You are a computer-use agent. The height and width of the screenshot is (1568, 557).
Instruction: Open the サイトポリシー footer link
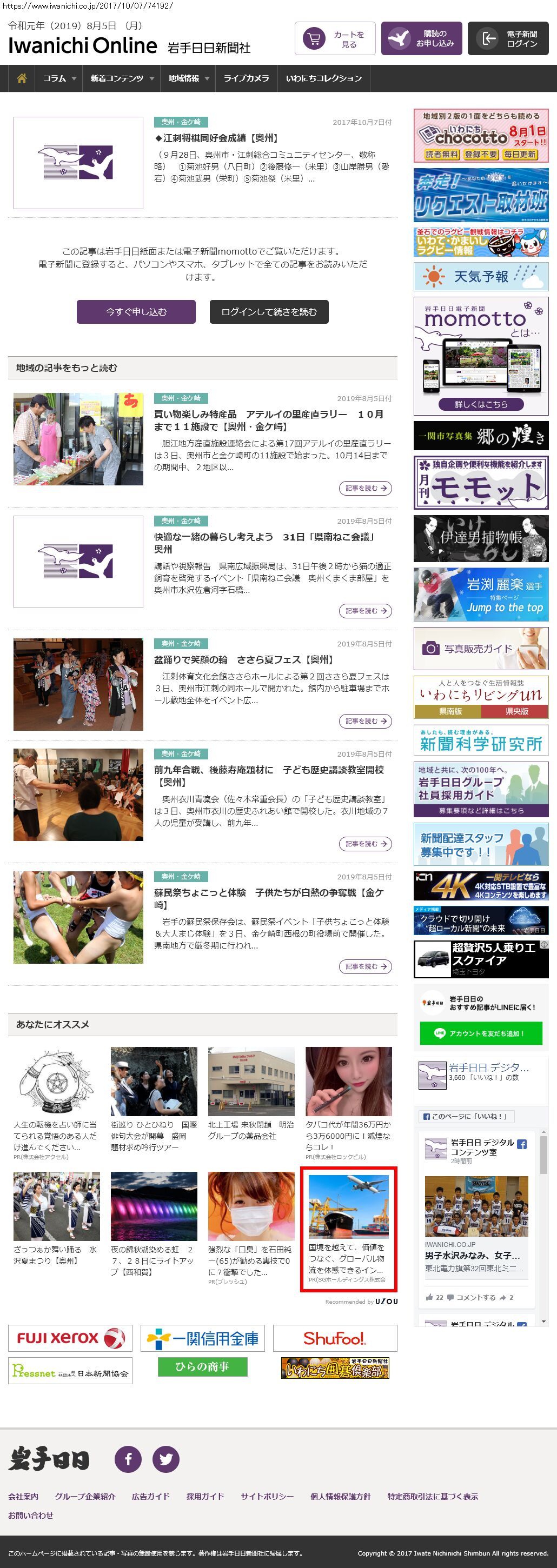pos(267,1496)
